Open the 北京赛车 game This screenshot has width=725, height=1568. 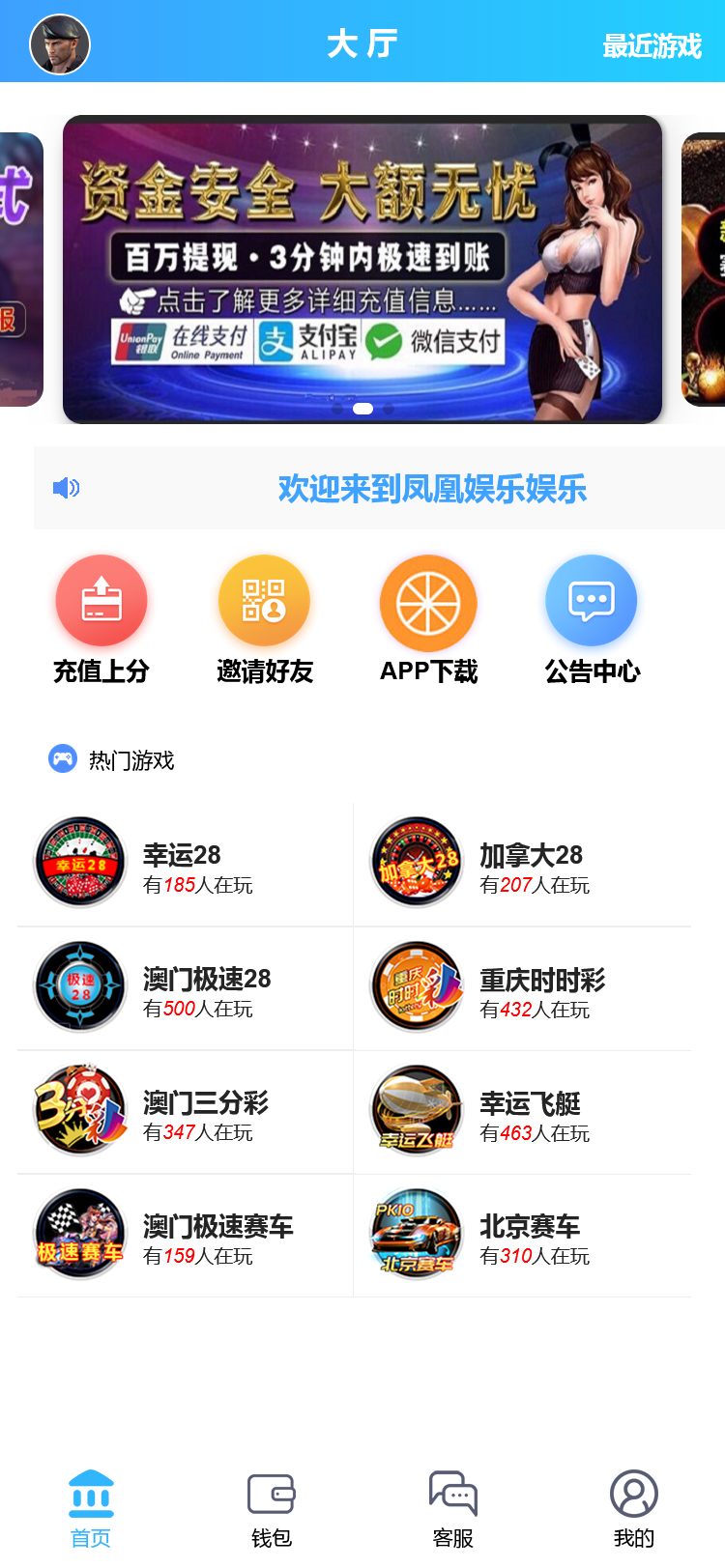(x=522, y=1236)
